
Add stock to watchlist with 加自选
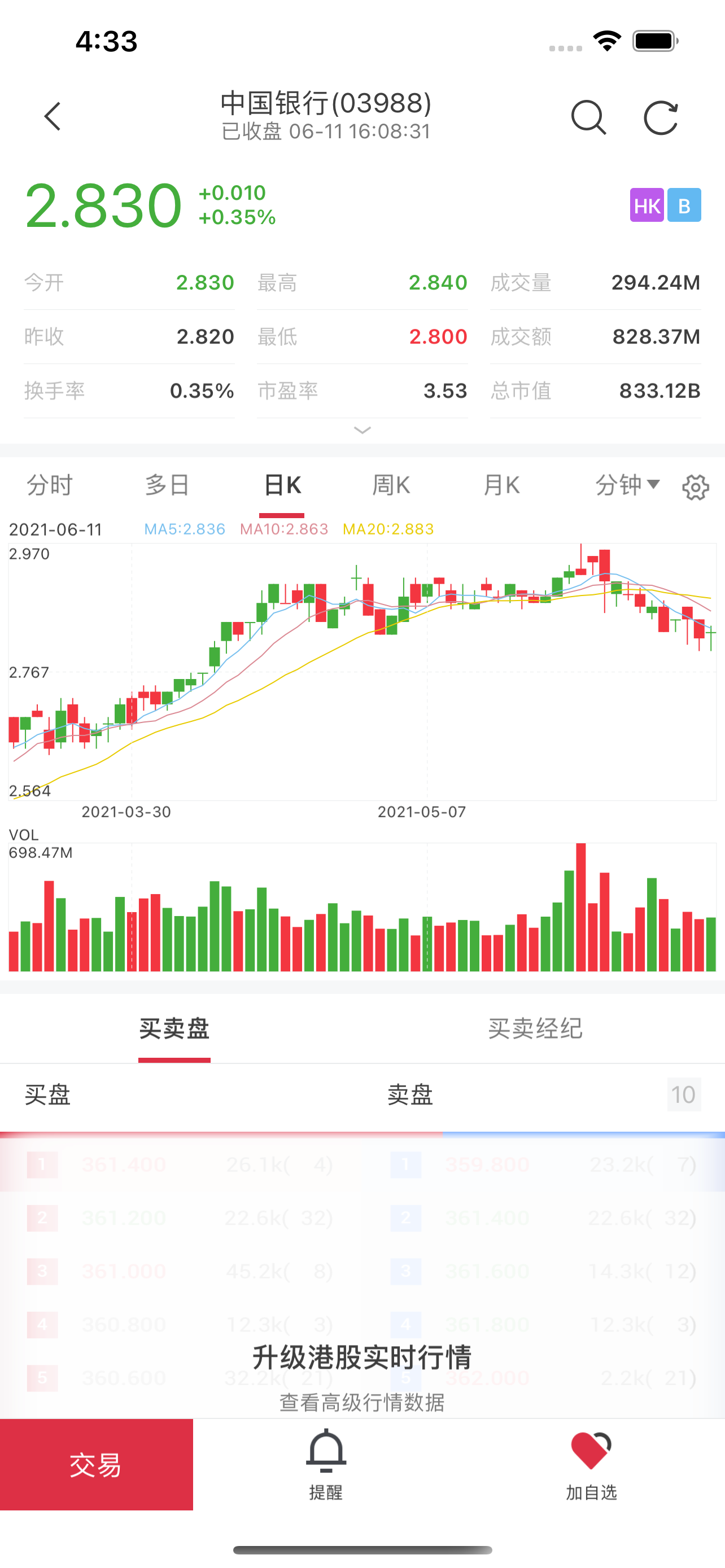coord(591,1464)
